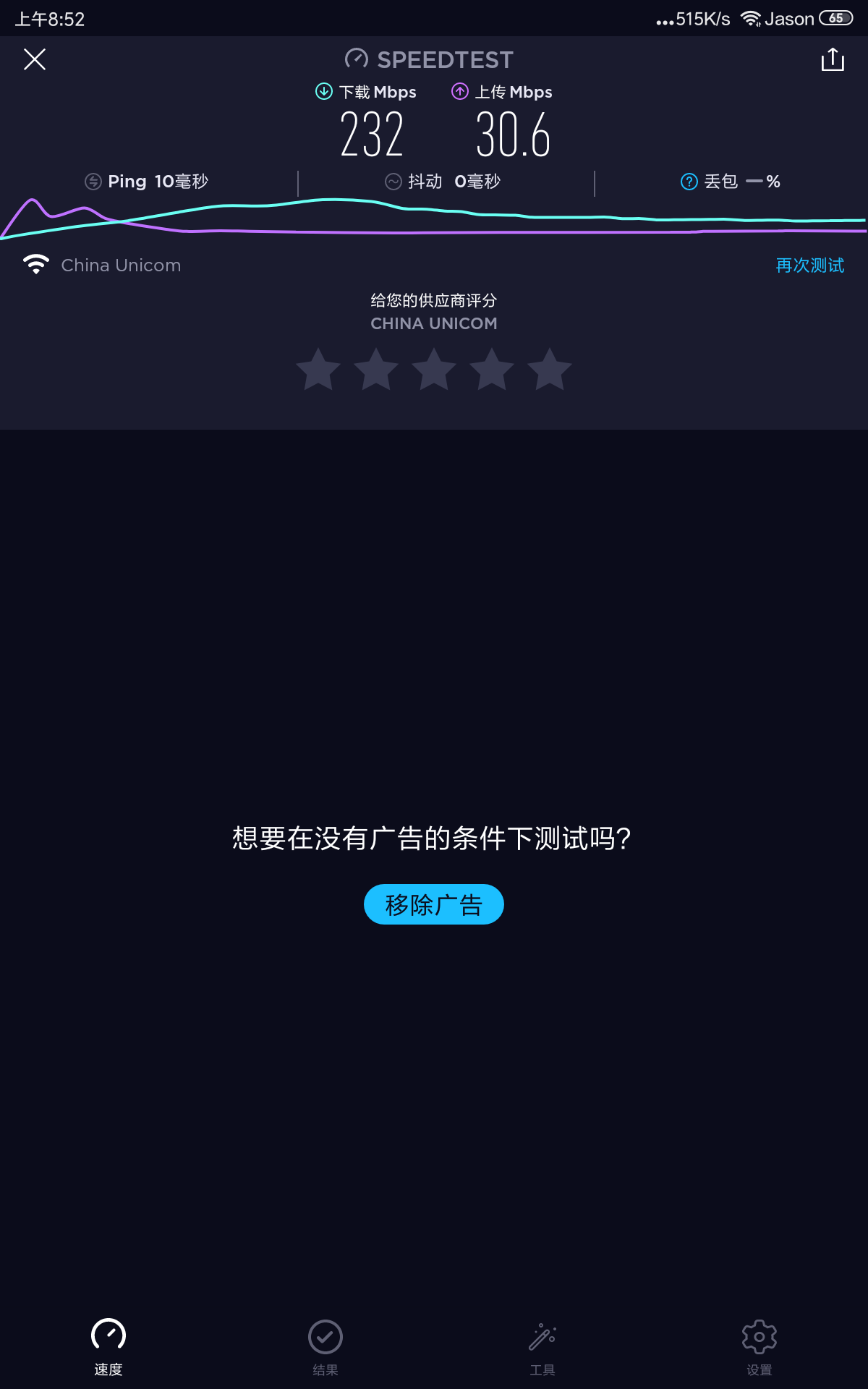Select the Speedtest gauge logo in the header
This screenshot has height=1389, width=868.
coord(355,59)
